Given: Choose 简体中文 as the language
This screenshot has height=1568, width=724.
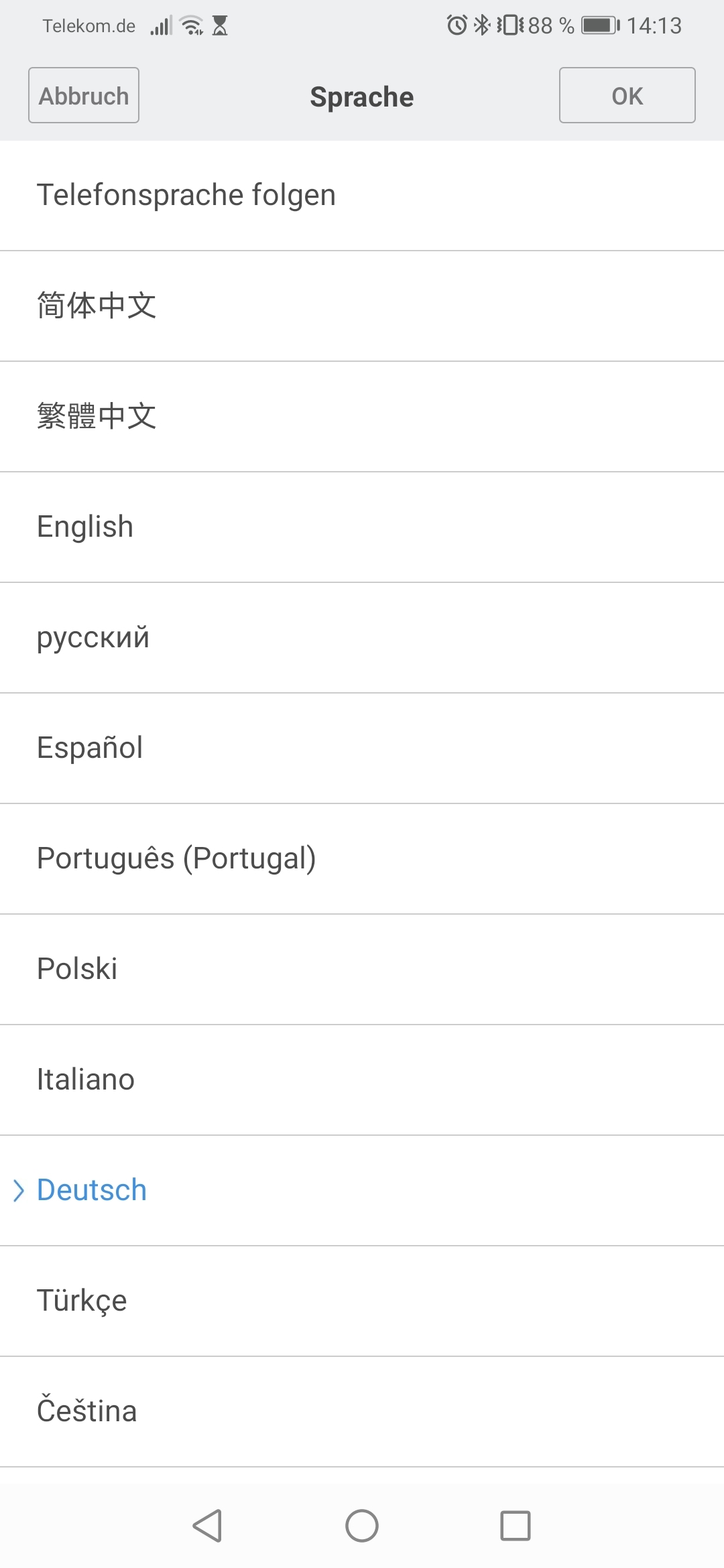Looking at the screenshot, I should tap(362, 306).
